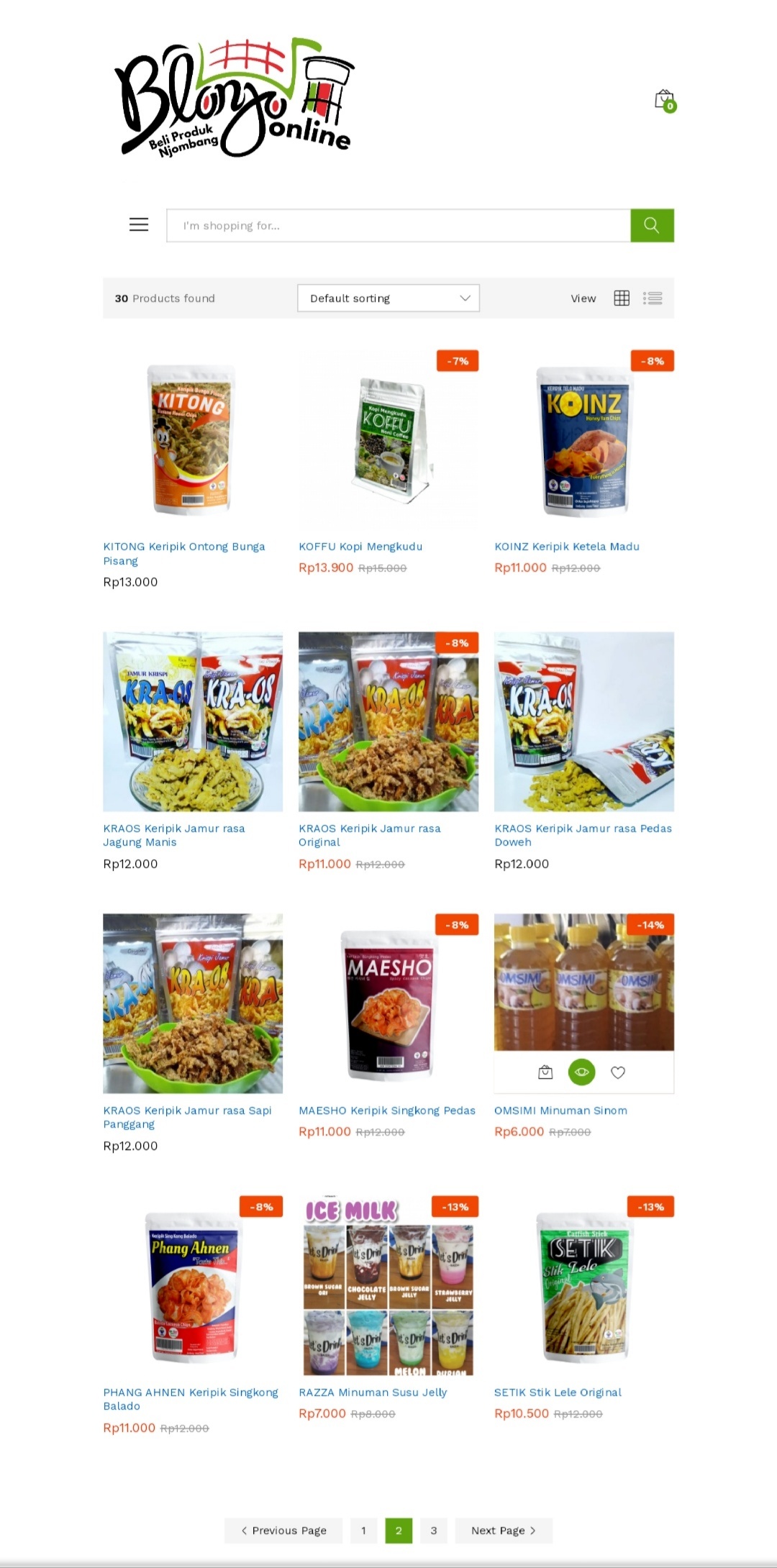
Task: Add OMSIMI Minuman Sinom to cart
Action: (546, 1072)
